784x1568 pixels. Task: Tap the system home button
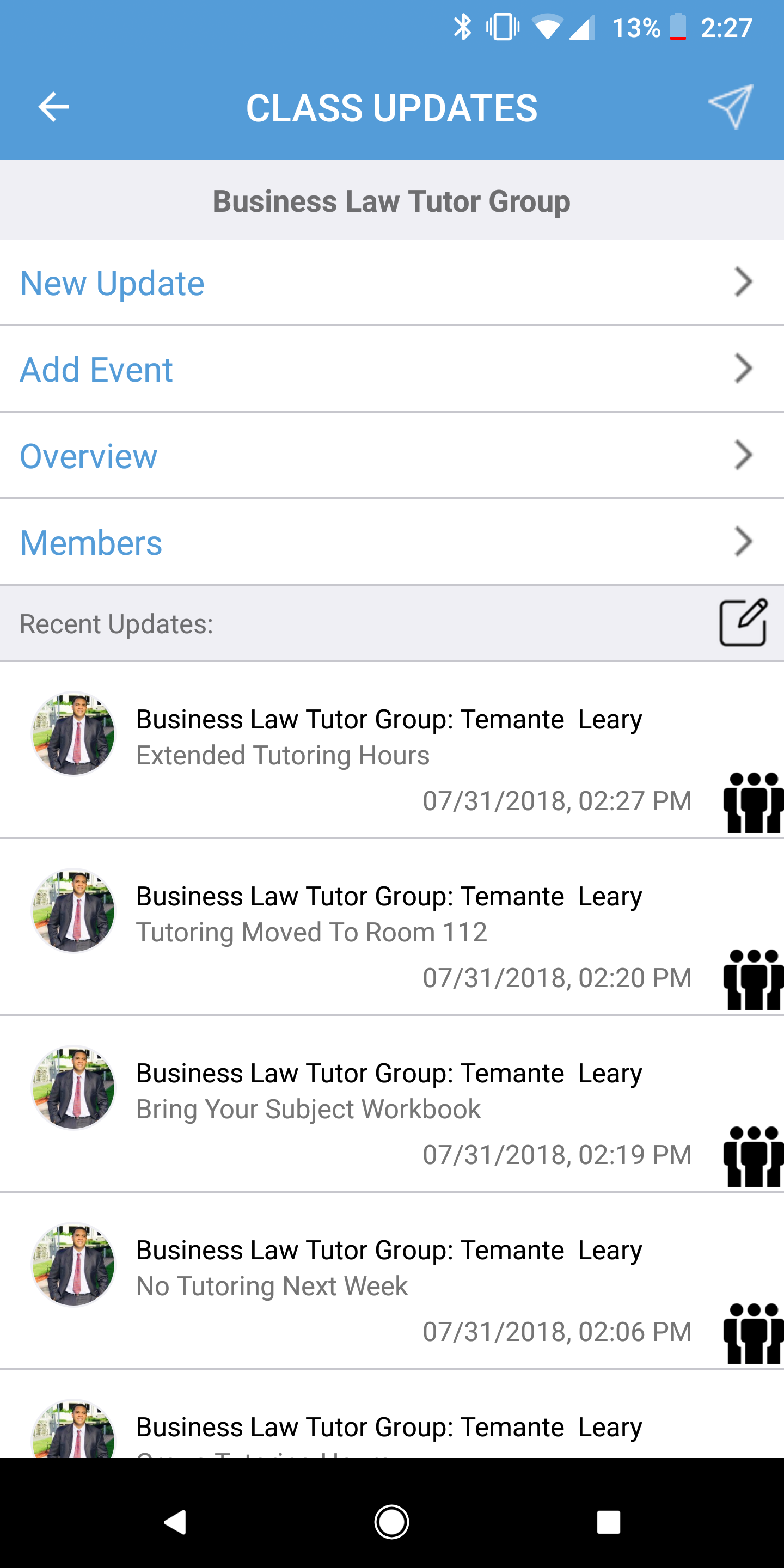(391, 1522)
